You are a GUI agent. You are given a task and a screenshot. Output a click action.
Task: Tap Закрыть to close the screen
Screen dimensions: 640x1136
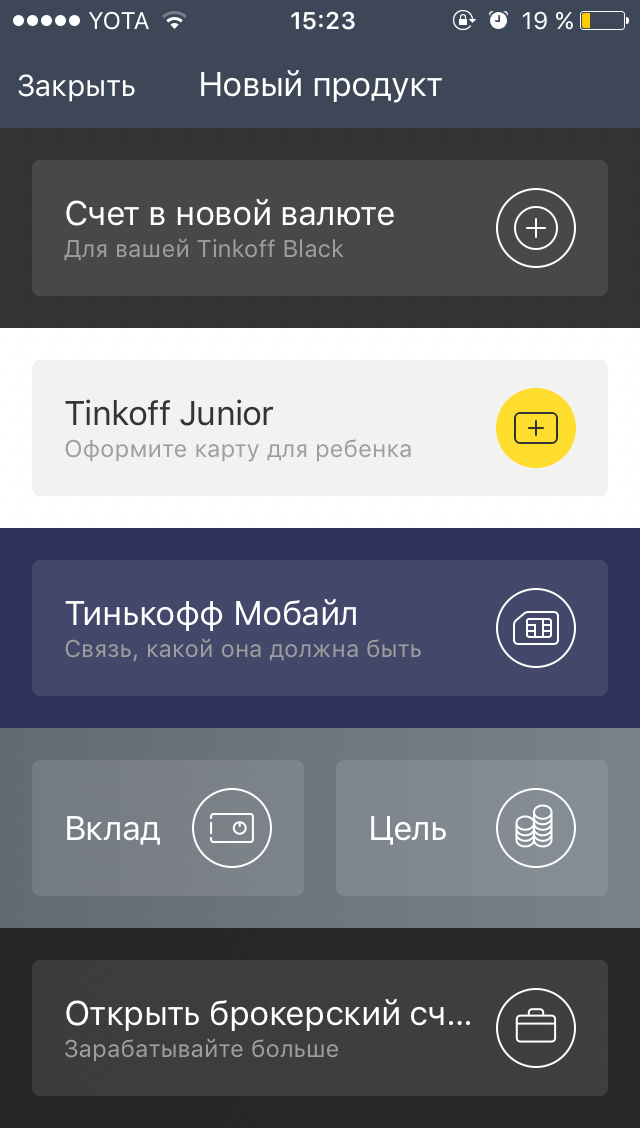click(x=76, y=86)
